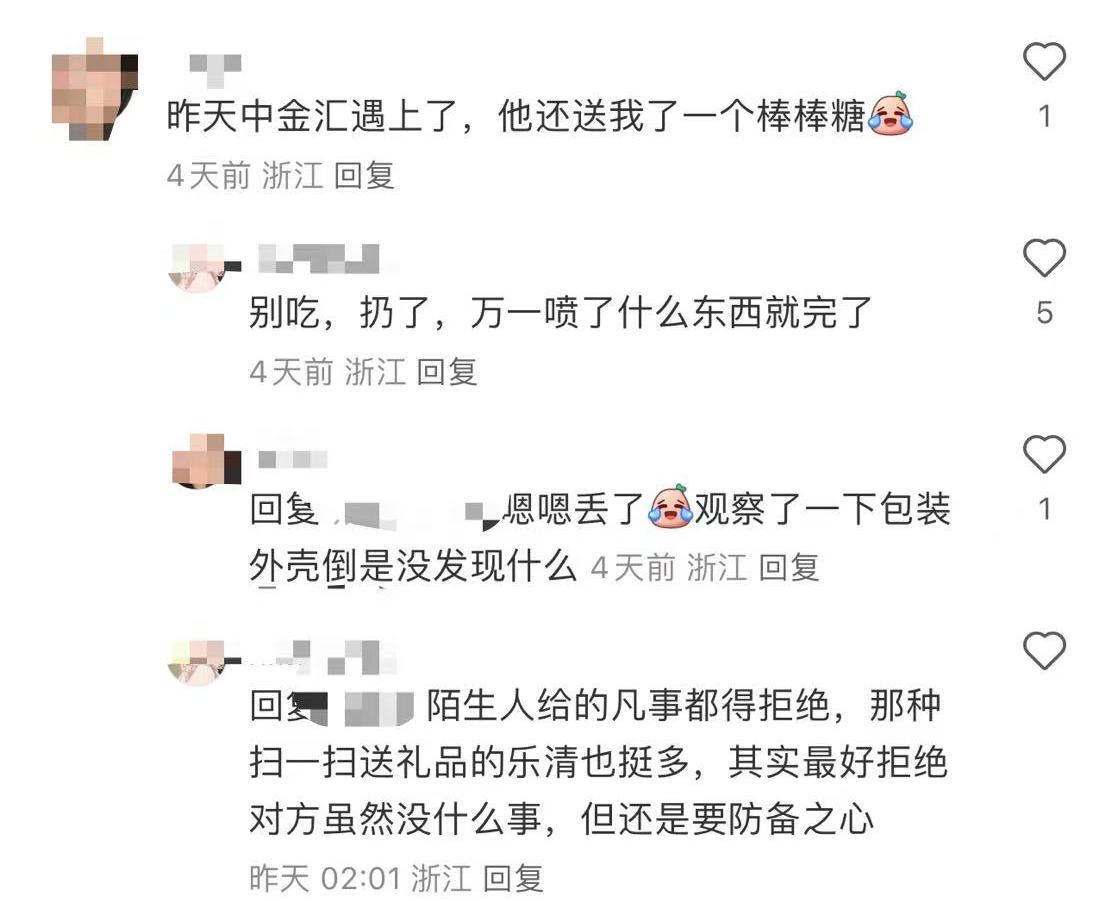This screenshot has height=901, width=1112.
Task: Tap 回复 after 外壳倒是没发现什么
Action: (789, 568)
